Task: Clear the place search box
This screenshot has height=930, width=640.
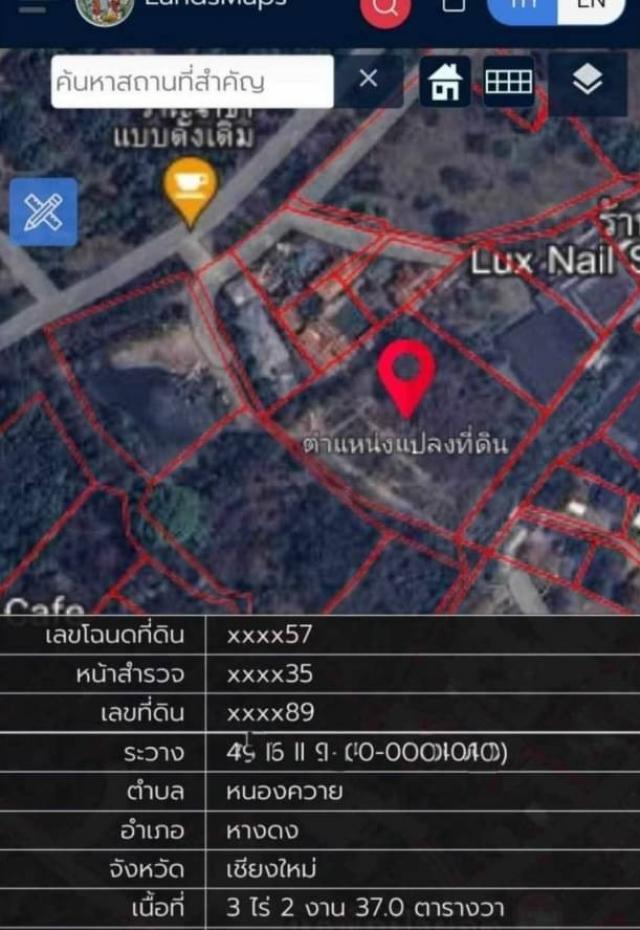Action: point(368,79)
